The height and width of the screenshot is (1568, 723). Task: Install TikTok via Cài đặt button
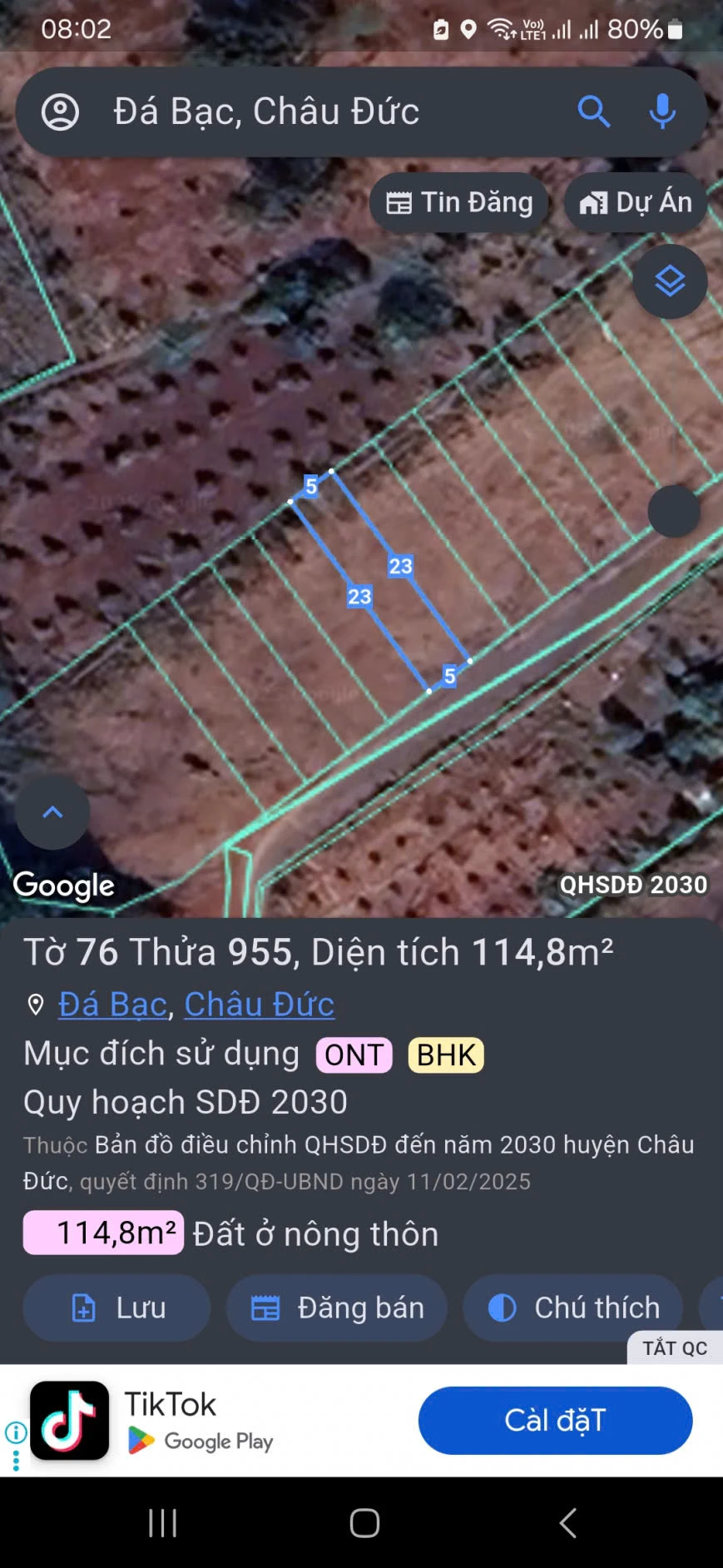coord(555,1420)
